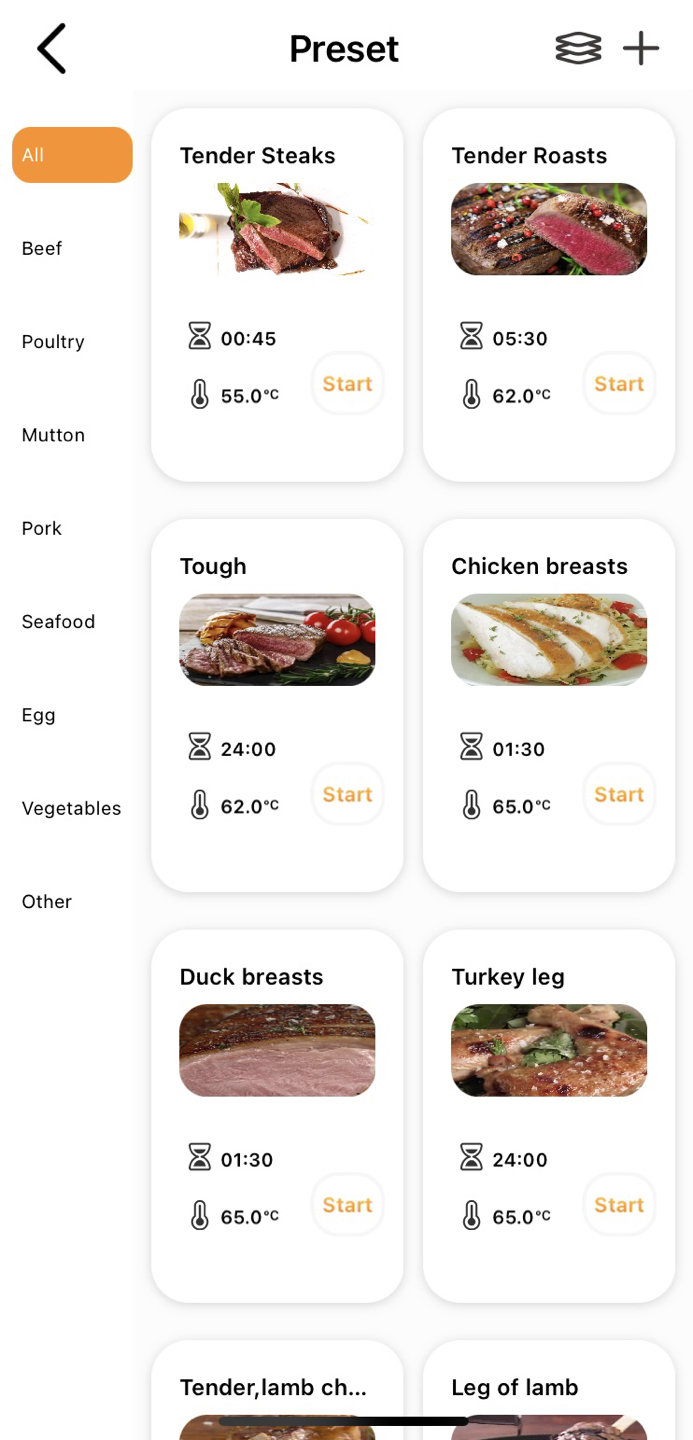Open the Seafood category
The width and height of the screenshot is (693, 1440).
58,622
